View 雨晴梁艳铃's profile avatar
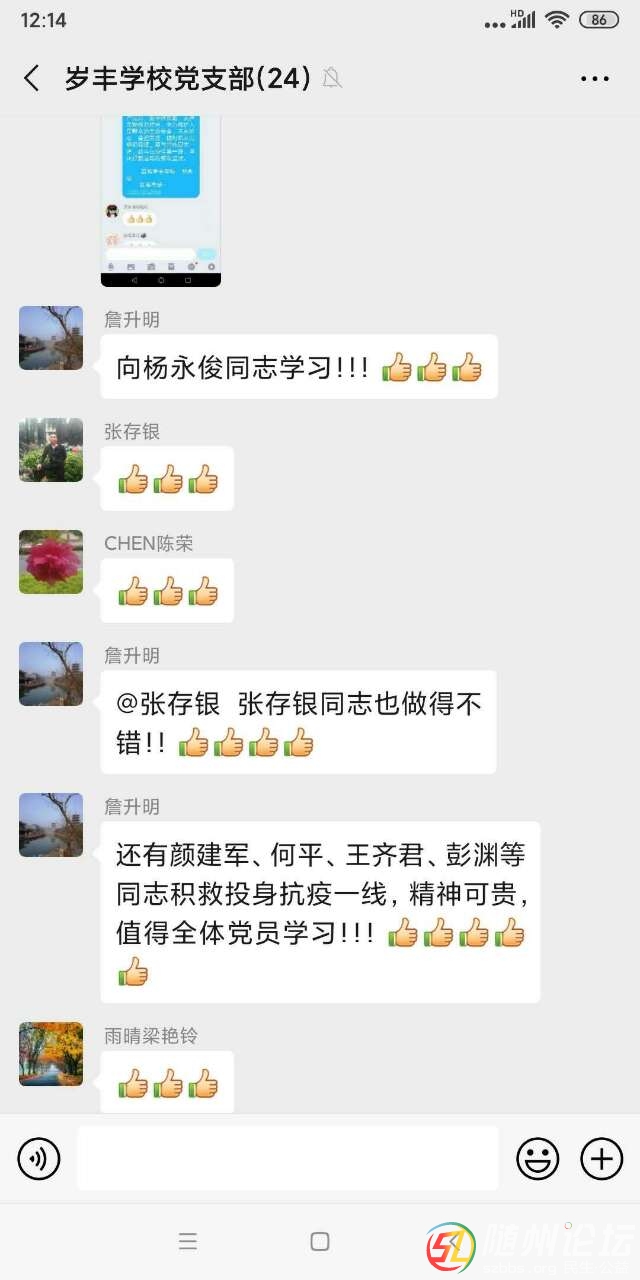 [x=51, y=1054]
